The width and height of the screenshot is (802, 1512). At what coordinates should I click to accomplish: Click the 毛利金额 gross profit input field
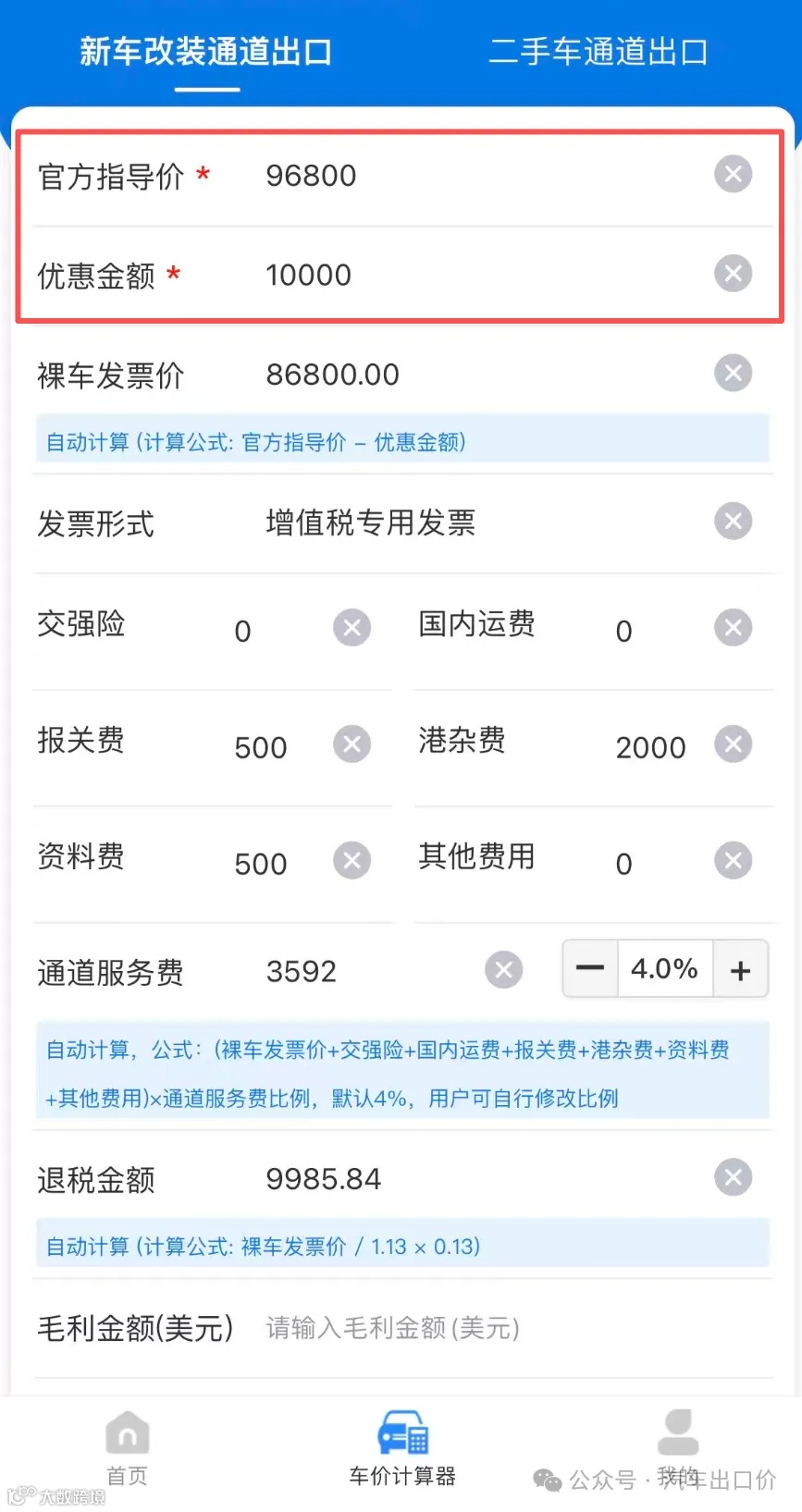(389, 1327)
